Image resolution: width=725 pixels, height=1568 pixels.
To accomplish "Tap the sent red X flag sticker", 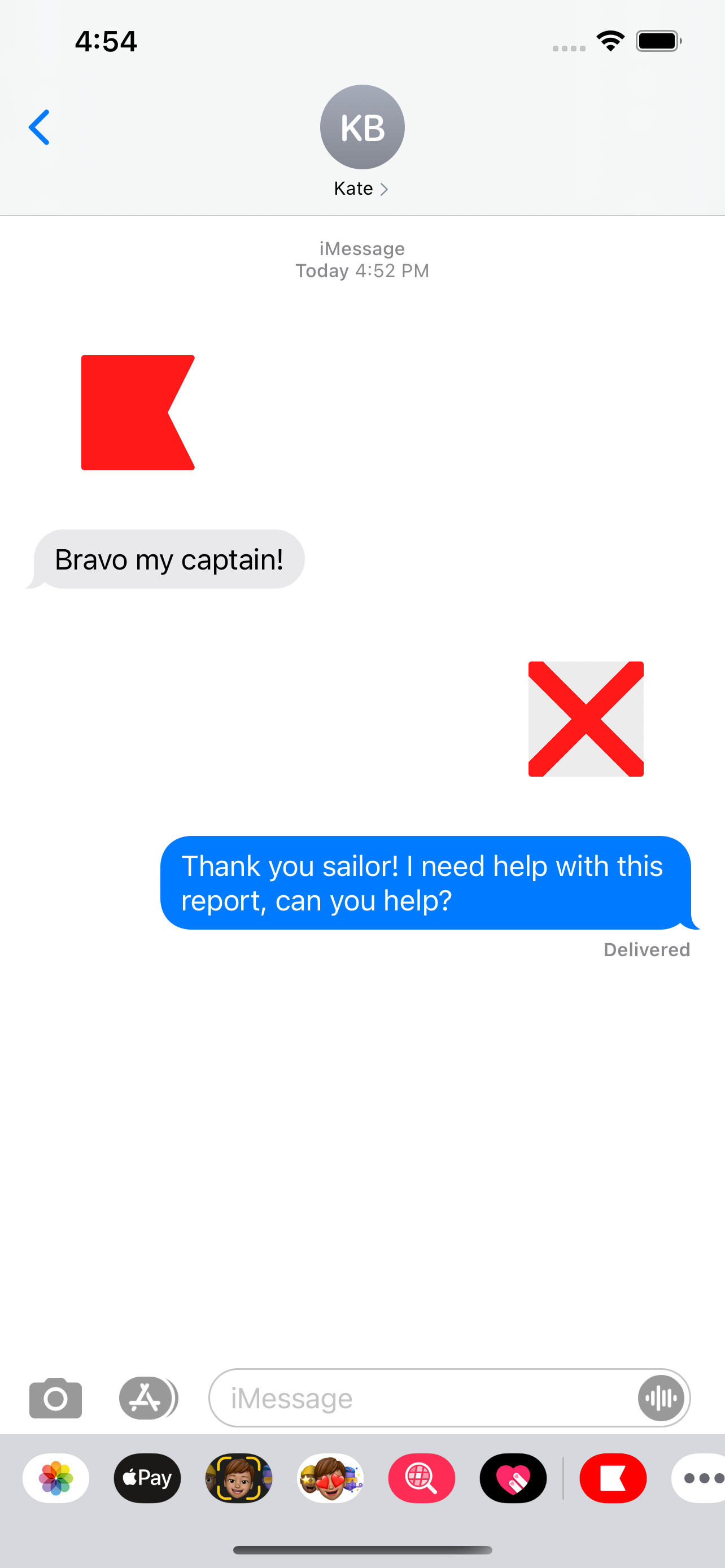I will 586,719.
